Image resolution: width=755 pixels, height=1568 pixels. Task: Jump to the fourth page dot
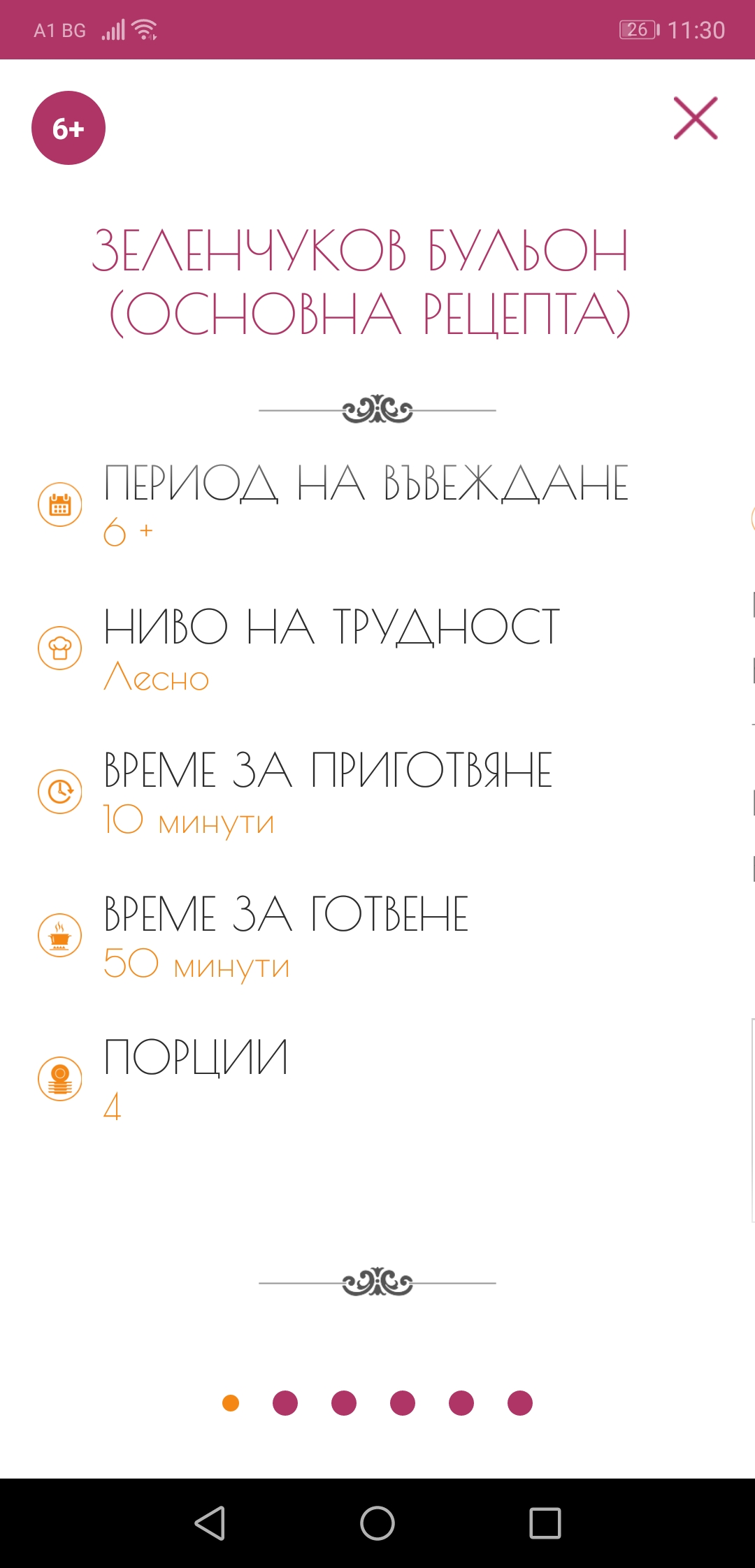coord(403,1402)
